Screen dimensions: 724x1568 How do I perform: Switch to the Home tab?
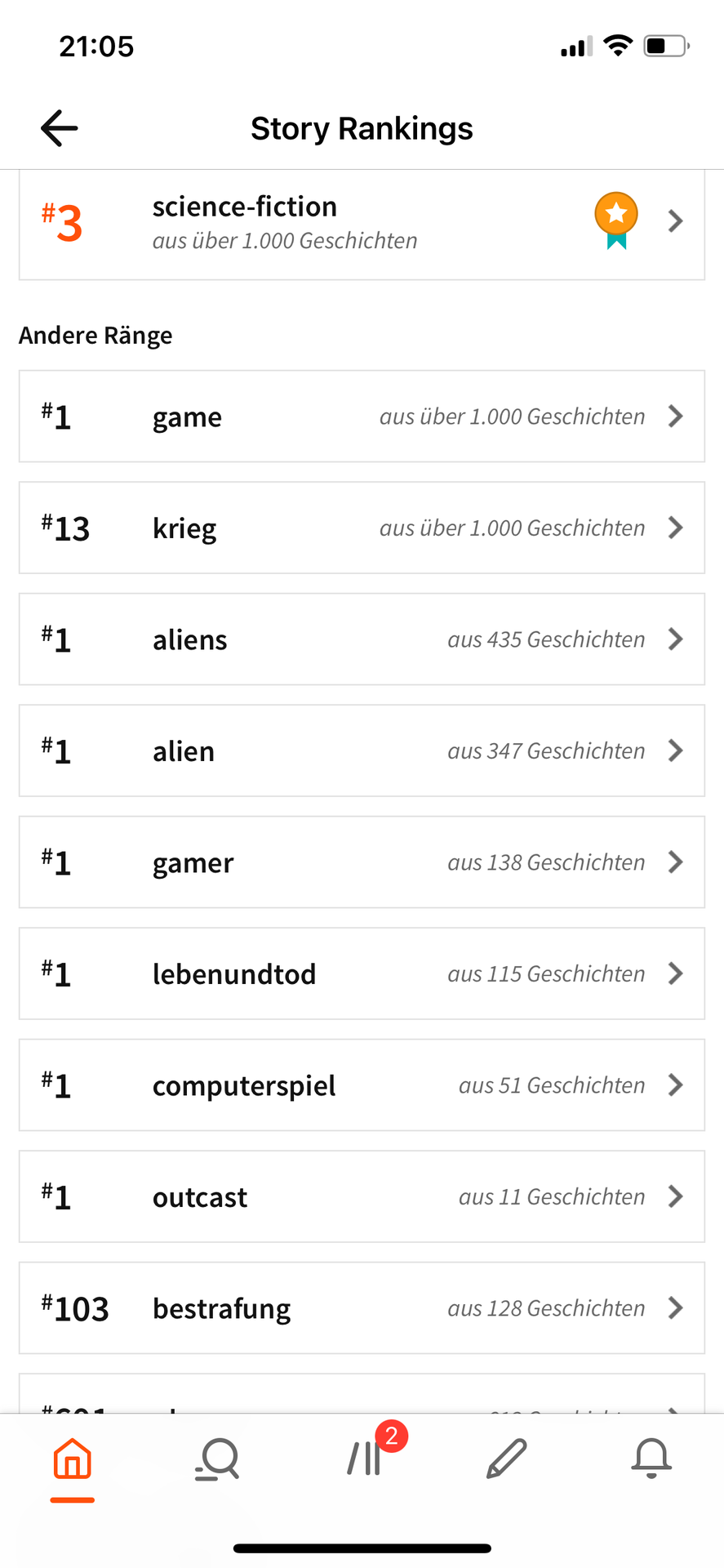(72, 1459)
